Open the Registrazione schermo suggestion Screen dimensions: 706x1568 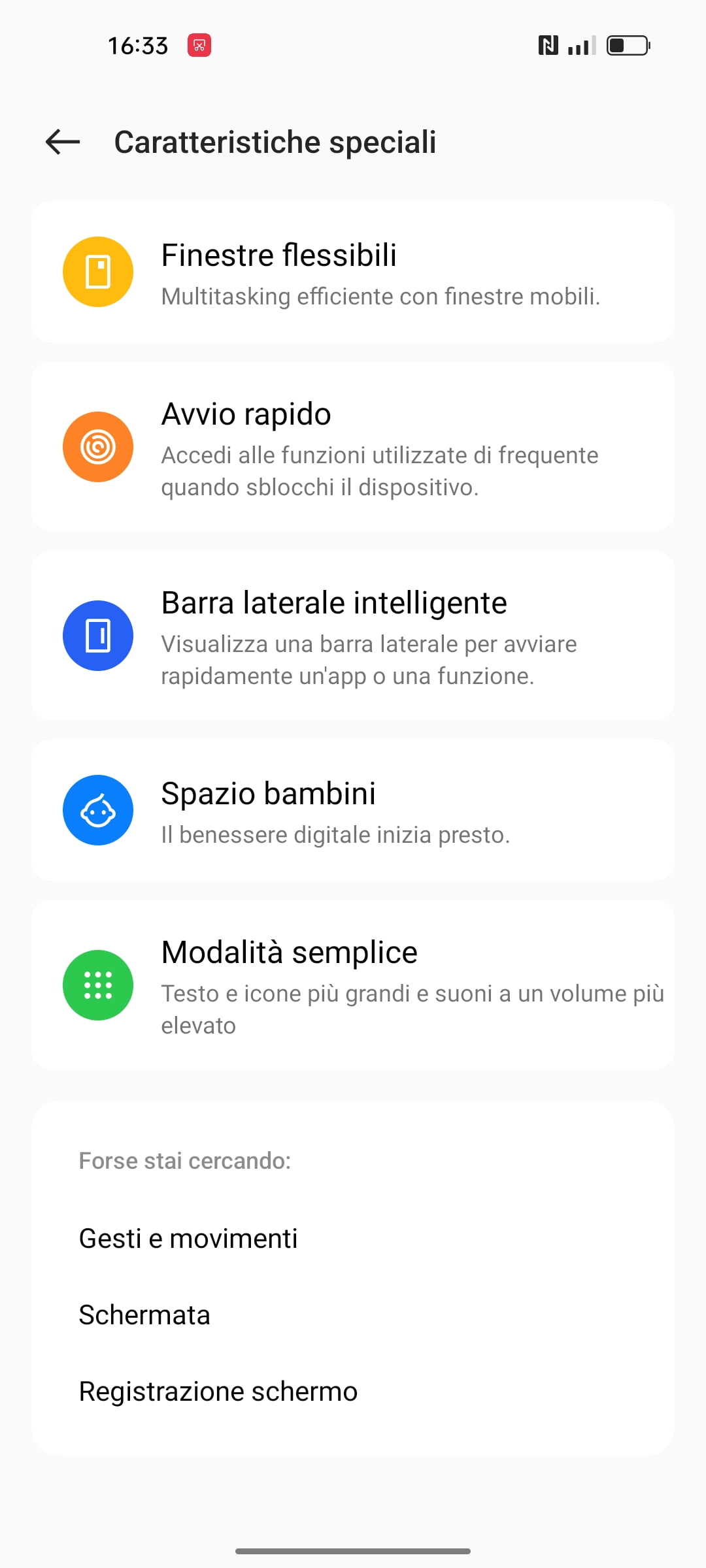point(353,1391)
